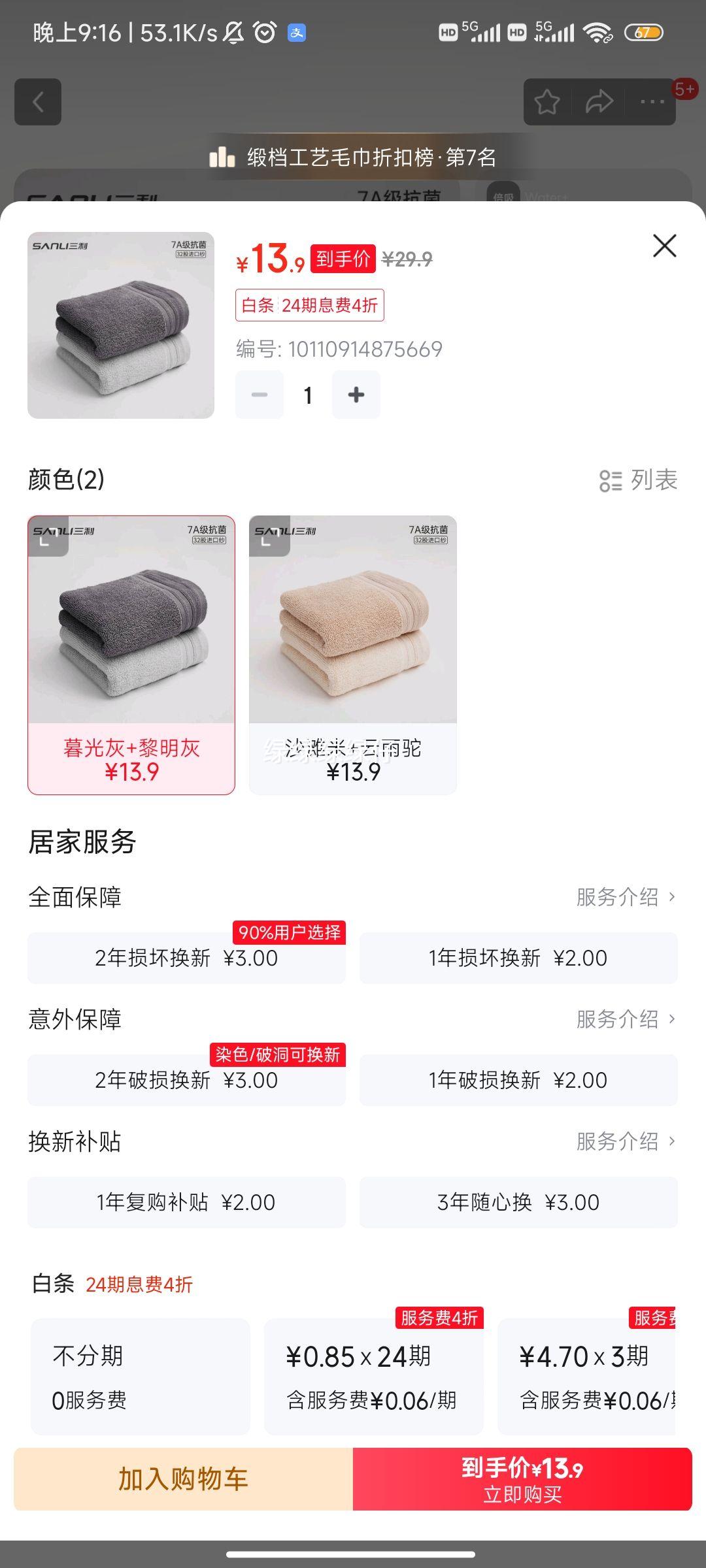Close the product options sheet
The height and width of the screenshot is (1568, 706).
click(x=664, y=246)
